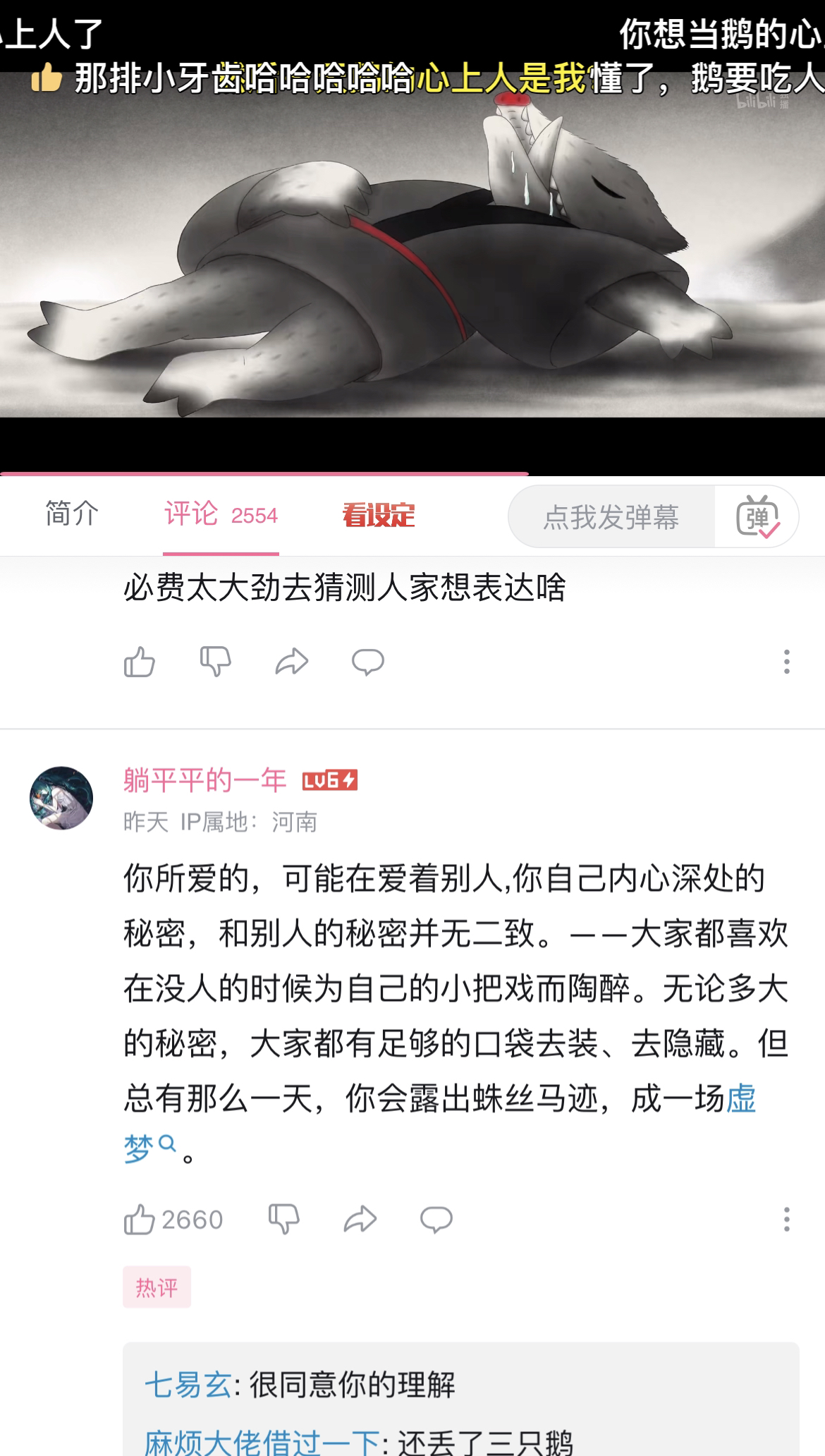This screenshot has height=1456, width=825.
Task: Reply to the comment ending with 想表达啥
Action: coord(367,662)
